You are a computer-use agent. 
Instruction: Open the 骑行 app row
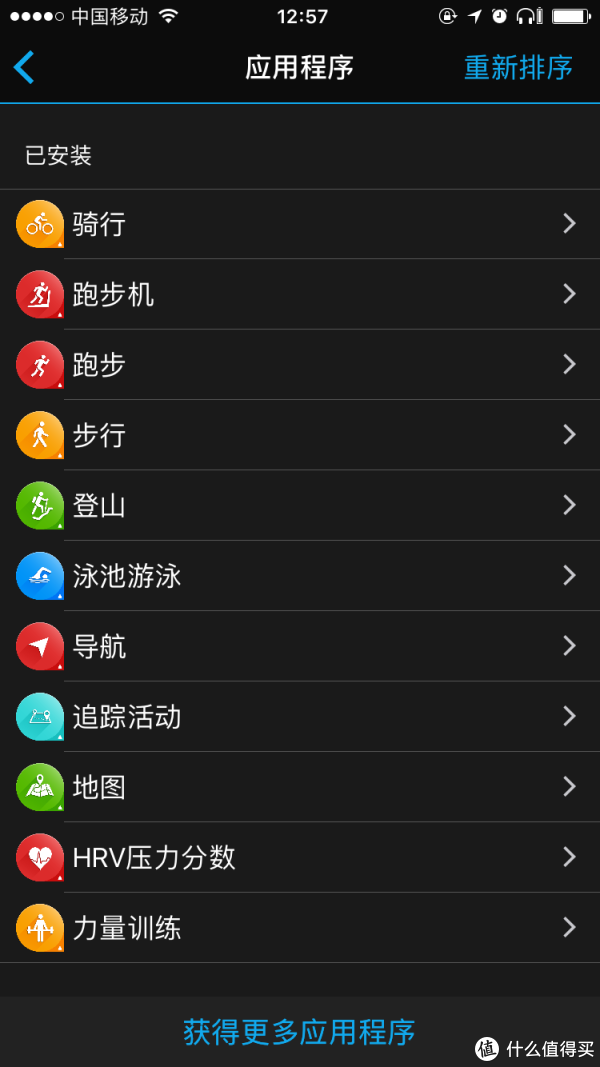coord(300,224)
